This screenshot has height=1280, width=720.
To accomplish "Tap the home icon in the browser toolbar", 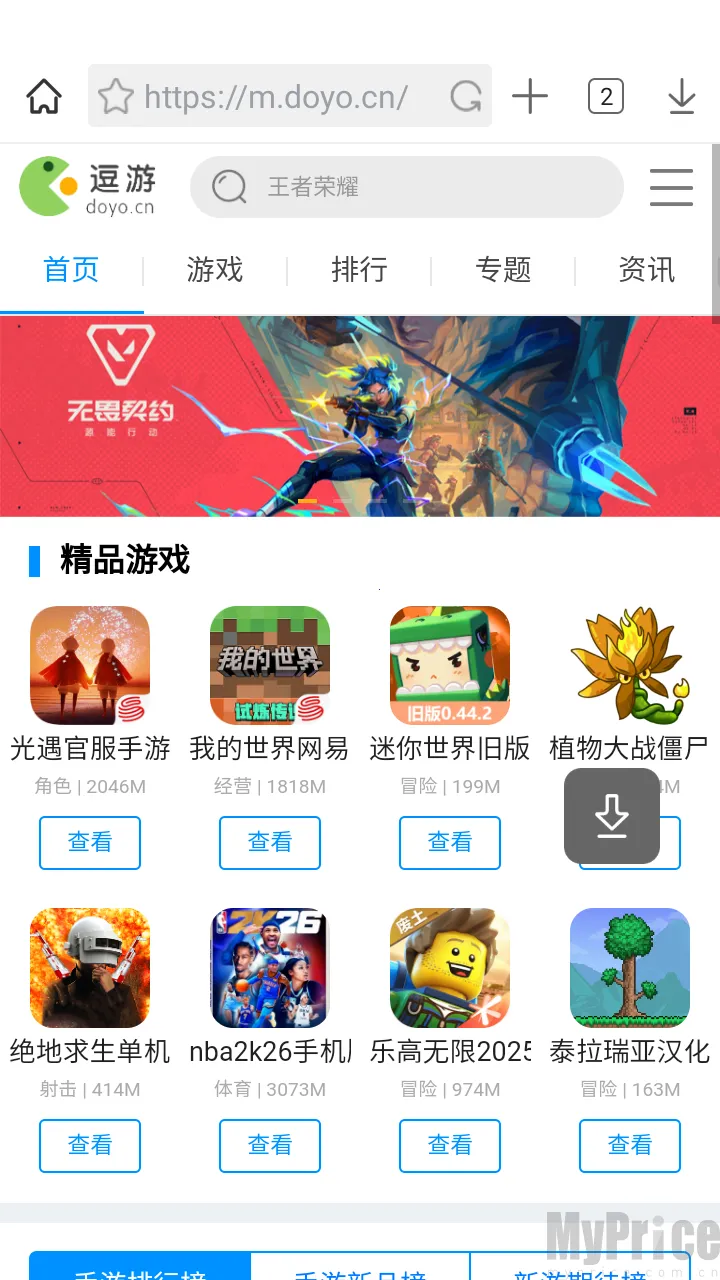I will (43, 96).
